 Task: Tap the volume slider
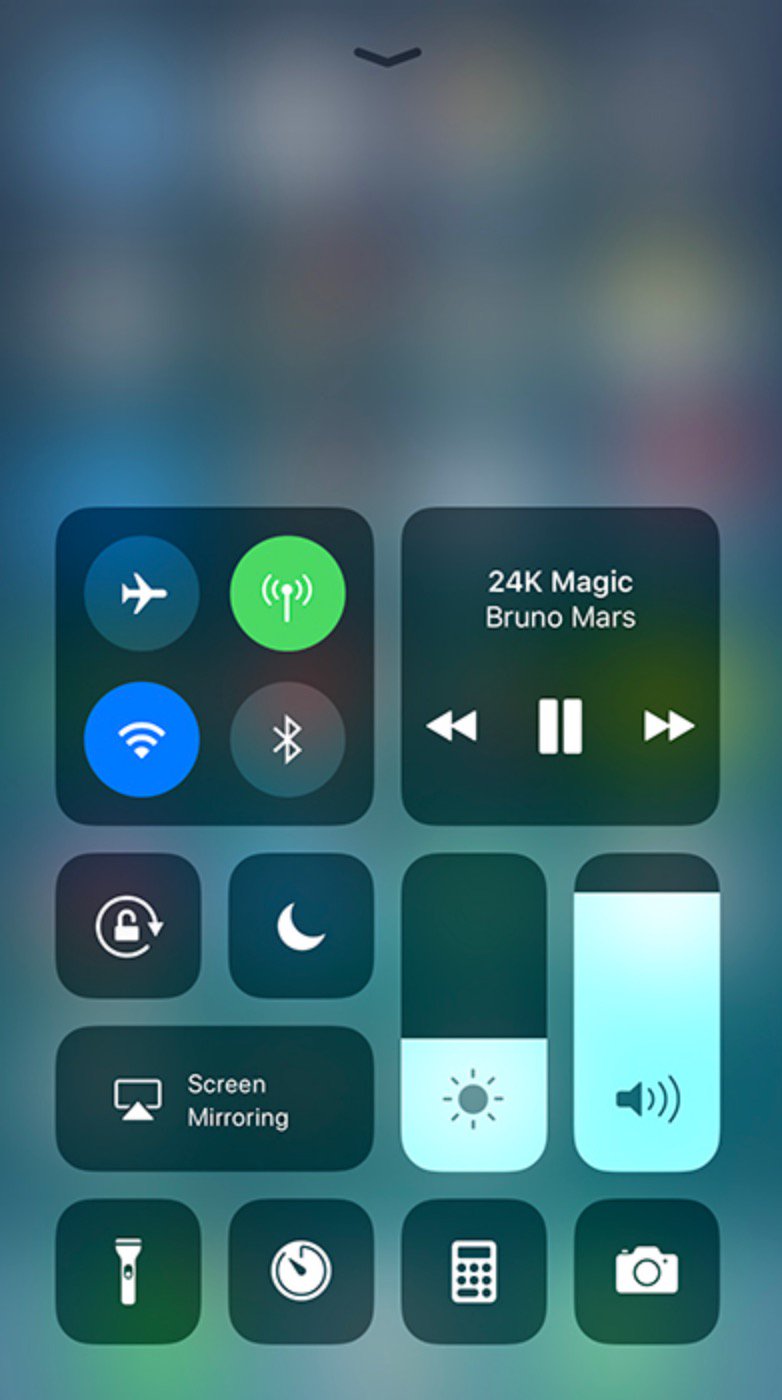pyautogui.click(x=647, y=1012)
